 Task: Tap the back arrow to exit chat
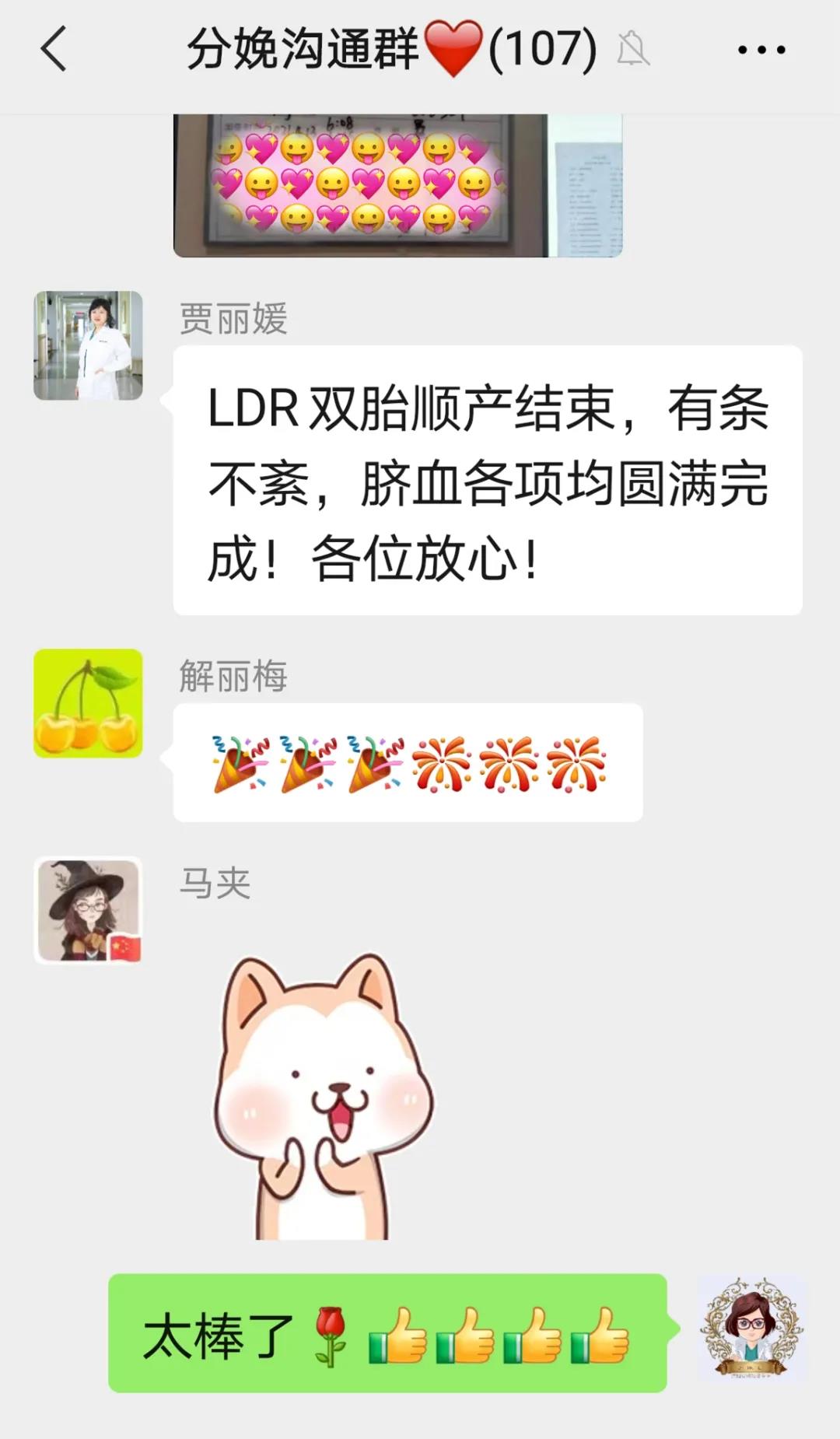pos(52,49)
